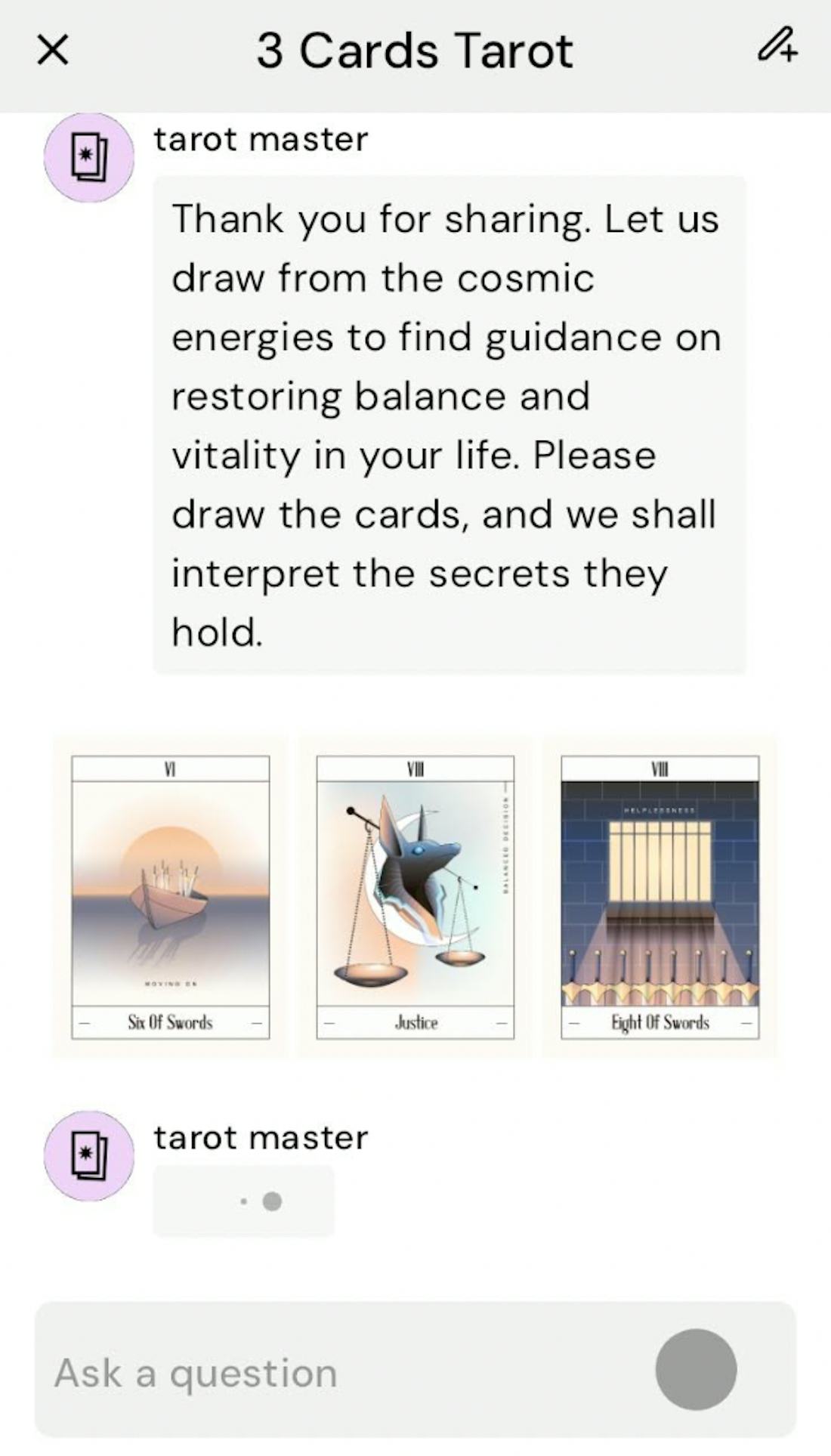Select the 3 Cards Tarot title
Viewport: 831px width, 1456px height.
pos(415,51)
